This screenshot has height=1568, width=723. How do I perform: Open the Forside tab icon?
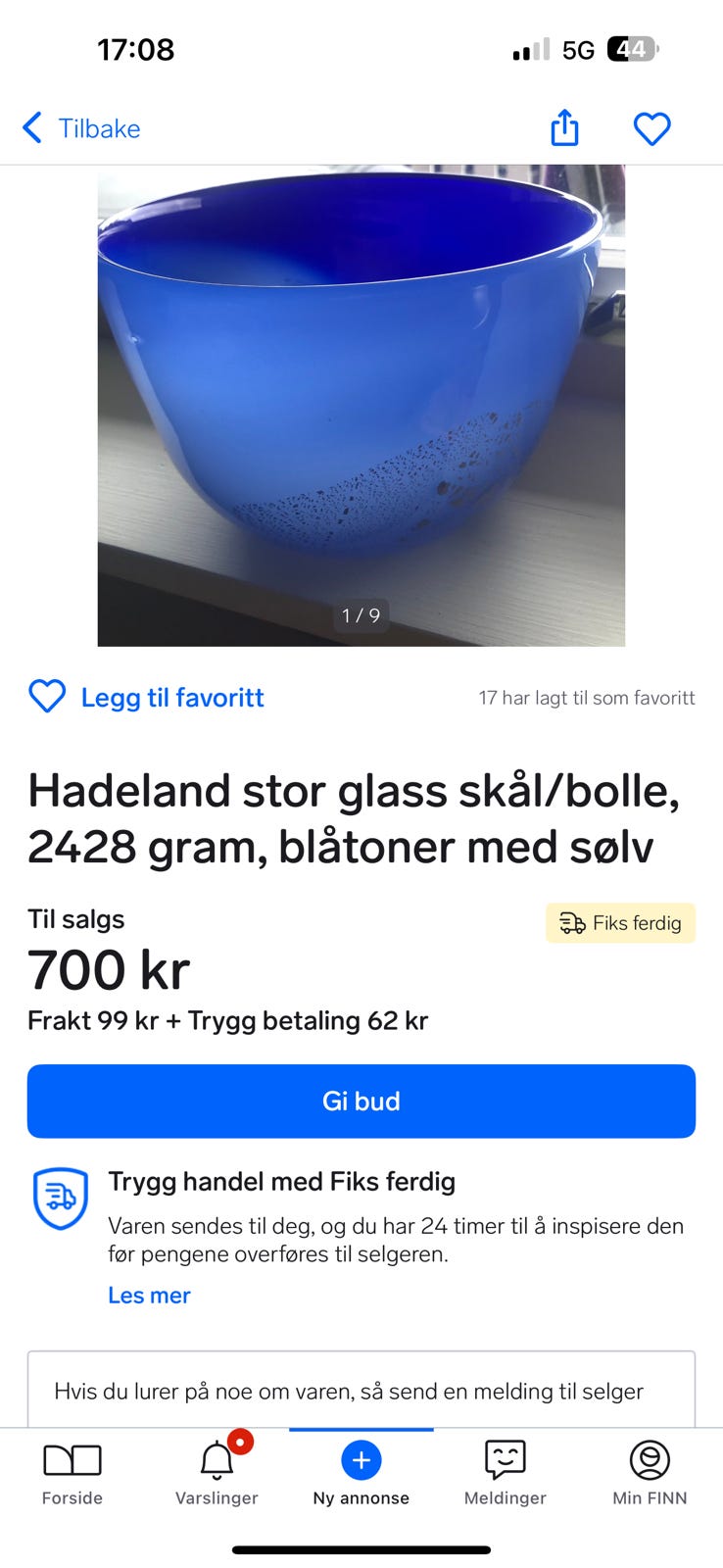tap(72, 1460)
